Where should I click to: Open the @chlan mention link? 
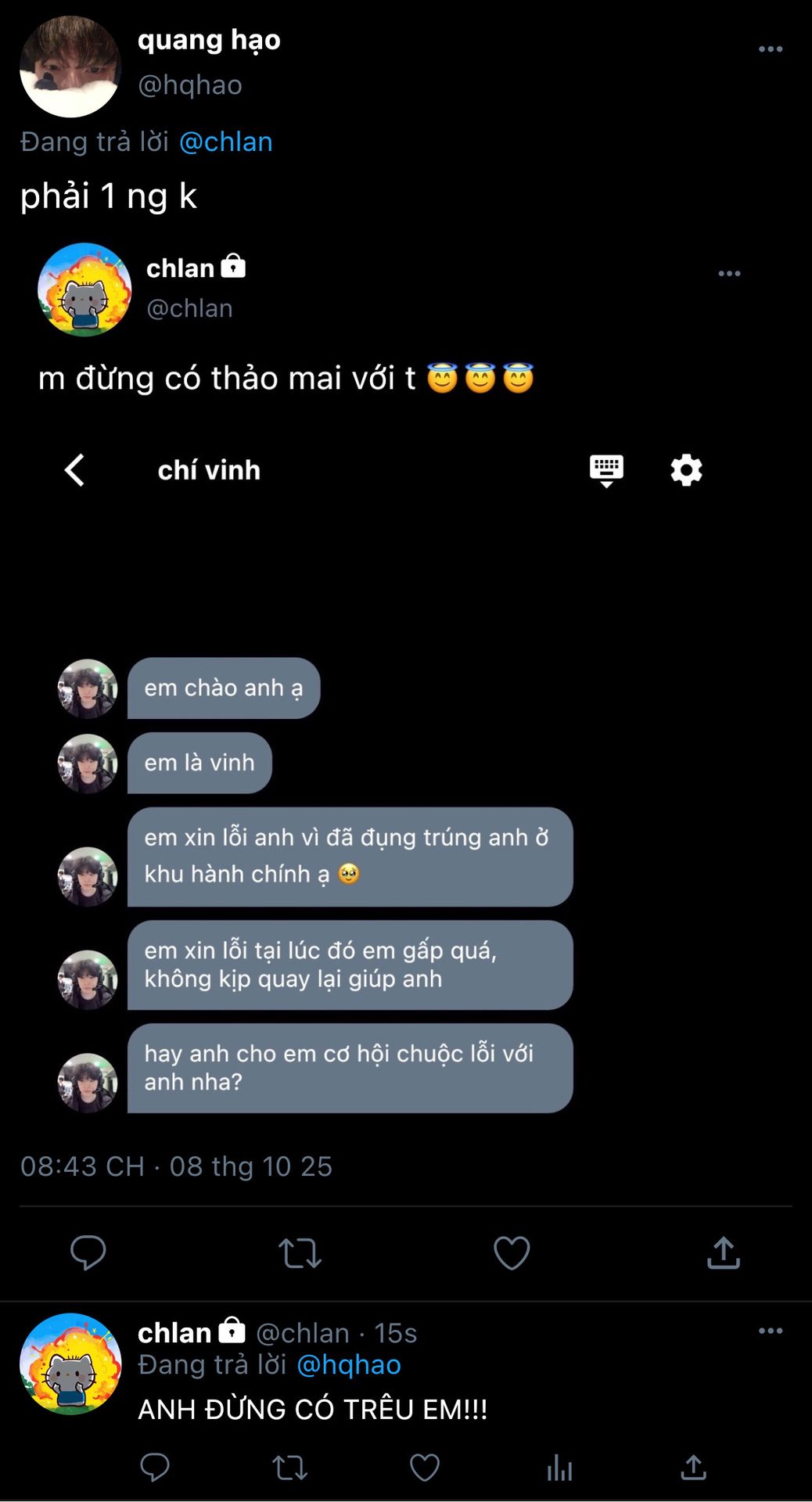point(225,142)
